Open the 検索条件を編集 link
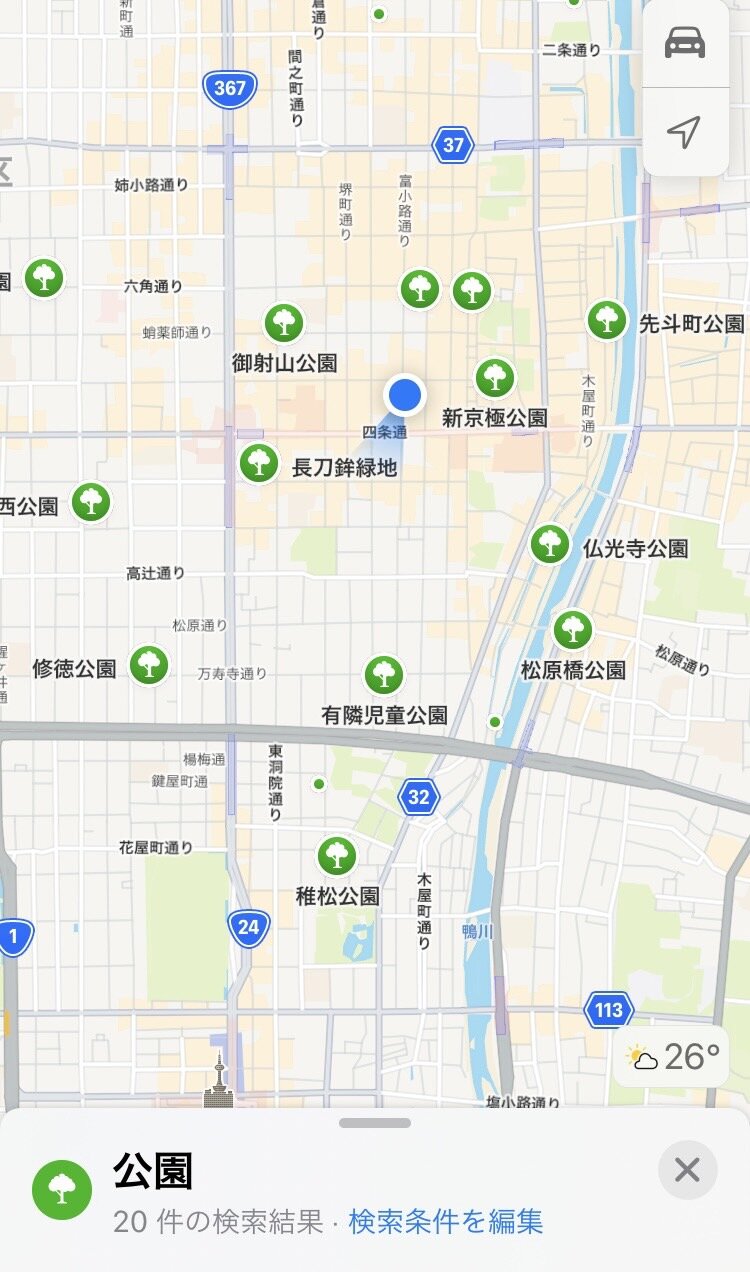 [x=445, y=1221]
